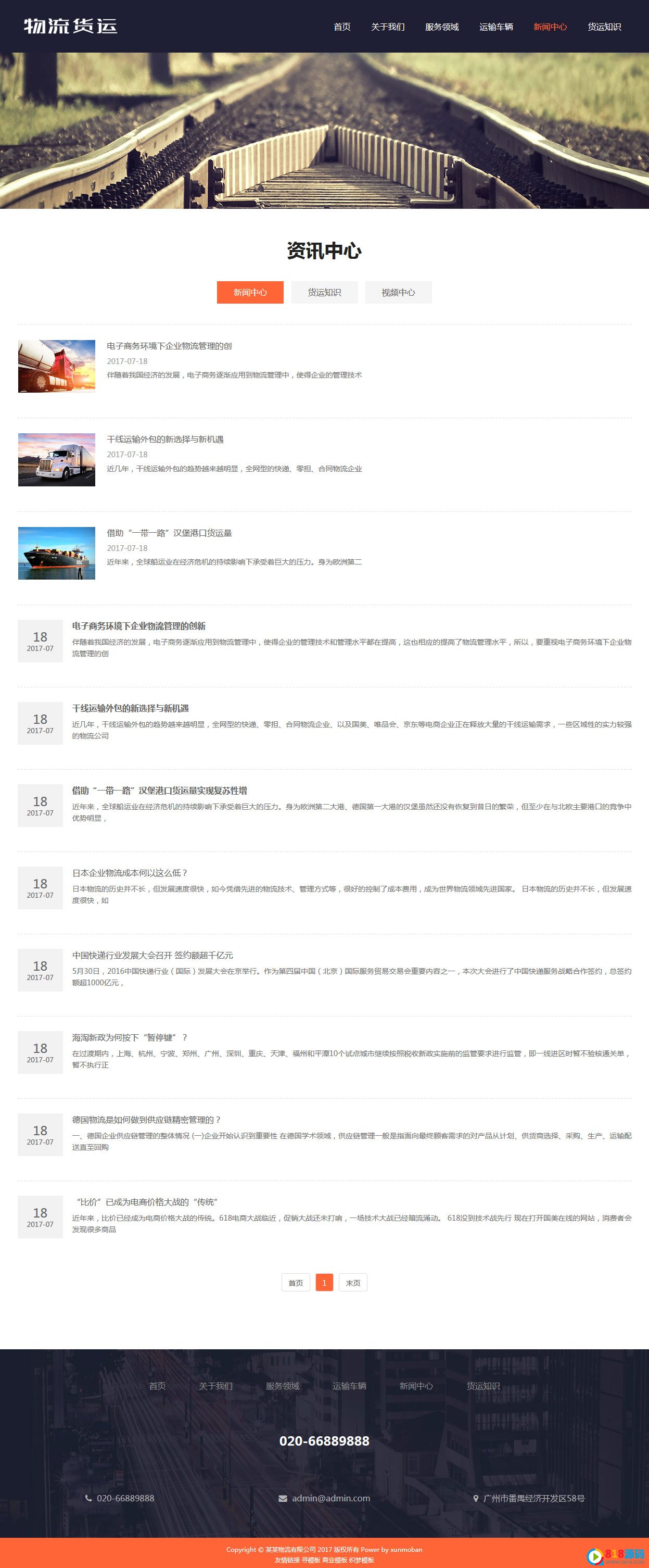Open 海淘新政为何按下“暂停键”？
Viewport: 649px width, 1568px height.
tap(130, 1037)
